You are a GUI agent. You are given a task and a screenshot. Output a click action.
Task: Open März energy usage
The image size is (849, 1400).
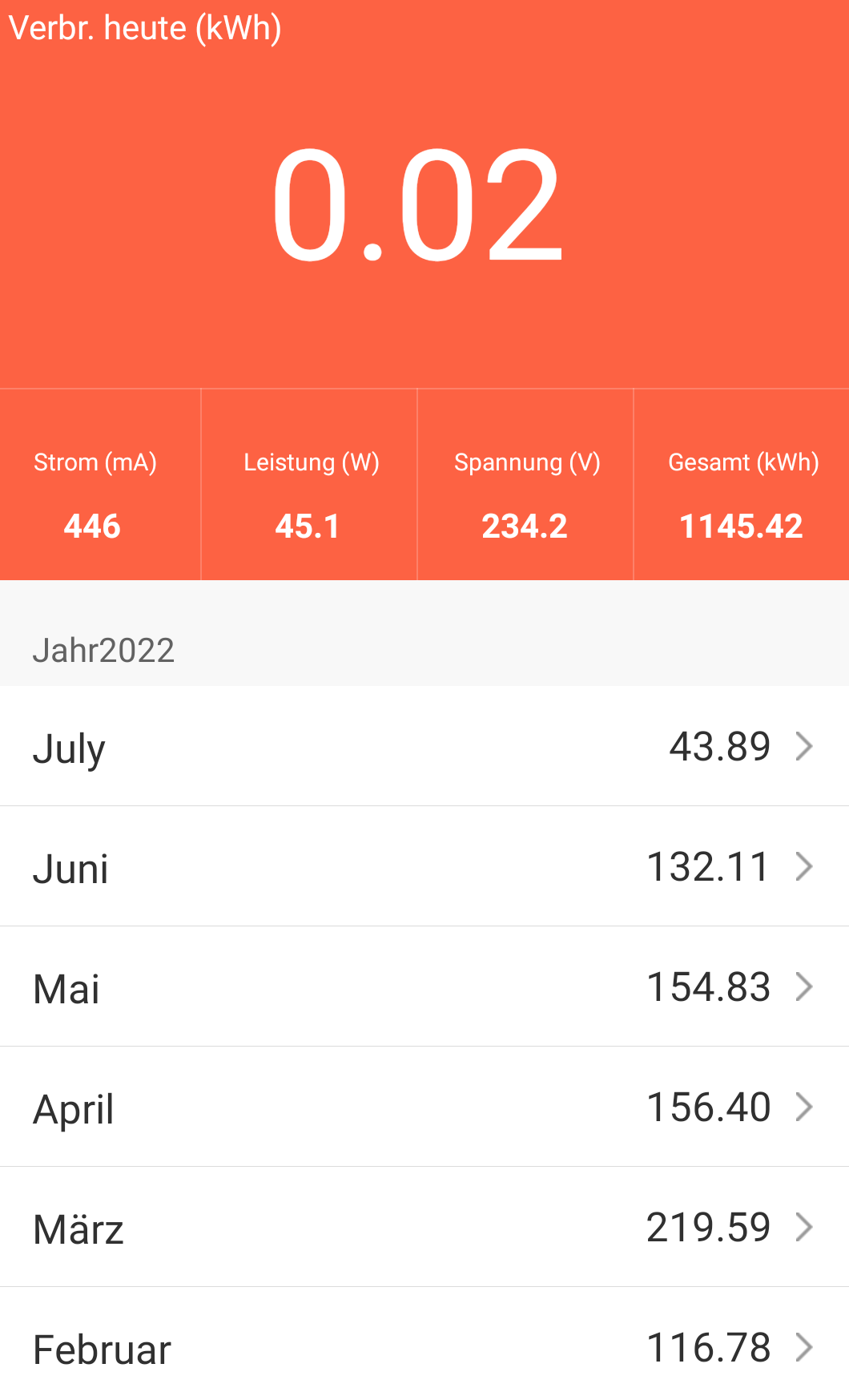pos(424,1228)
